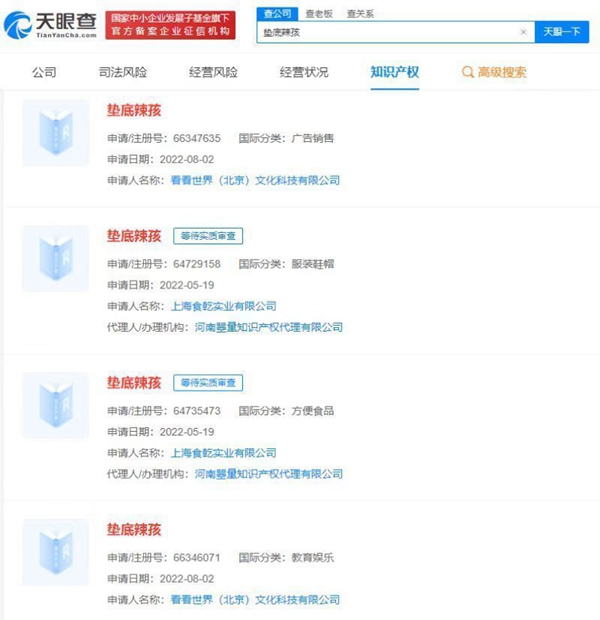Open the 经营状况 tab
Image resolution: width=600 pixels, height=620 pixels.
pyautogui.click(x=304, y=72)
